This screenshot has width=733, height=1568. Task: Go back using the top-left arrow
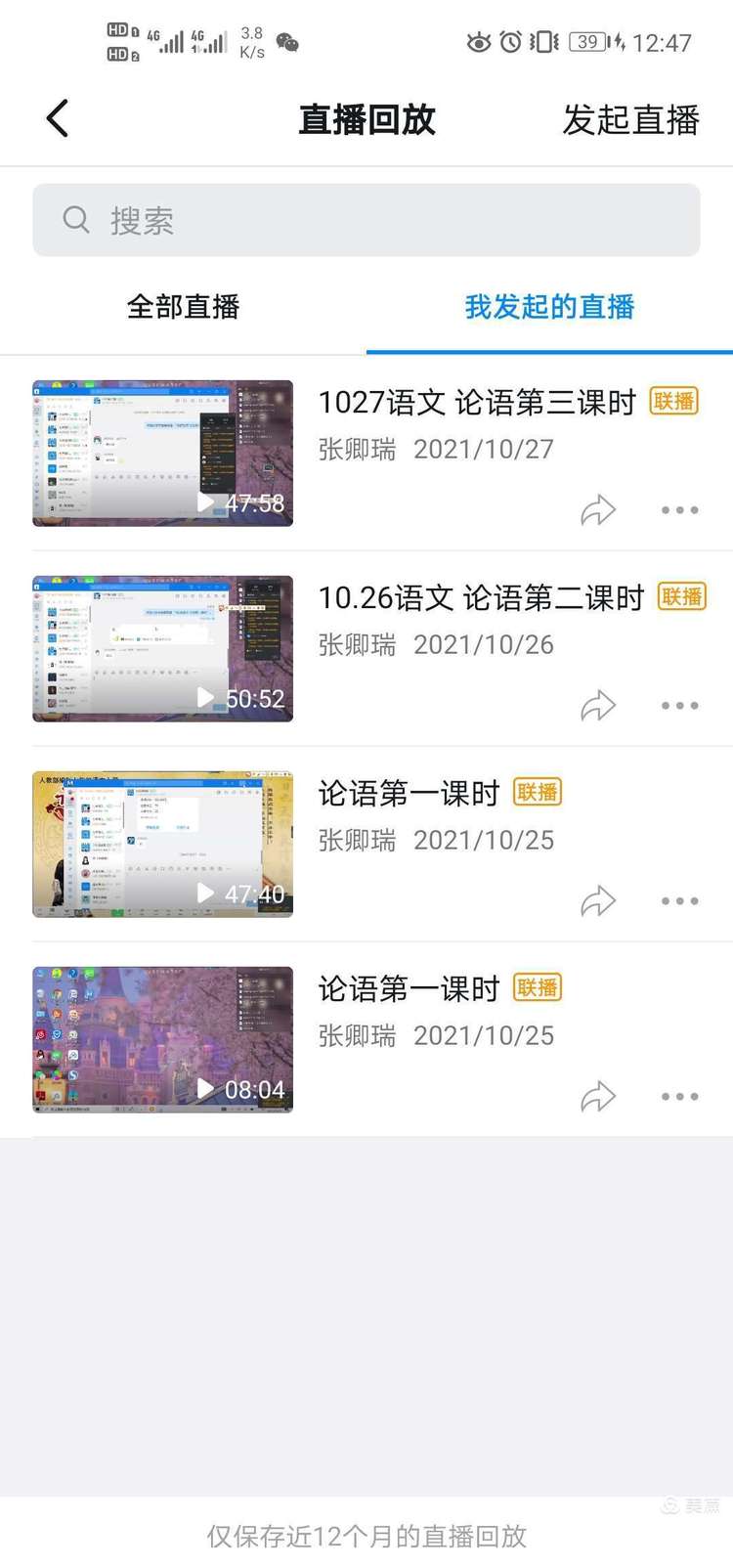pyautogui.click(x=58, y=119)
